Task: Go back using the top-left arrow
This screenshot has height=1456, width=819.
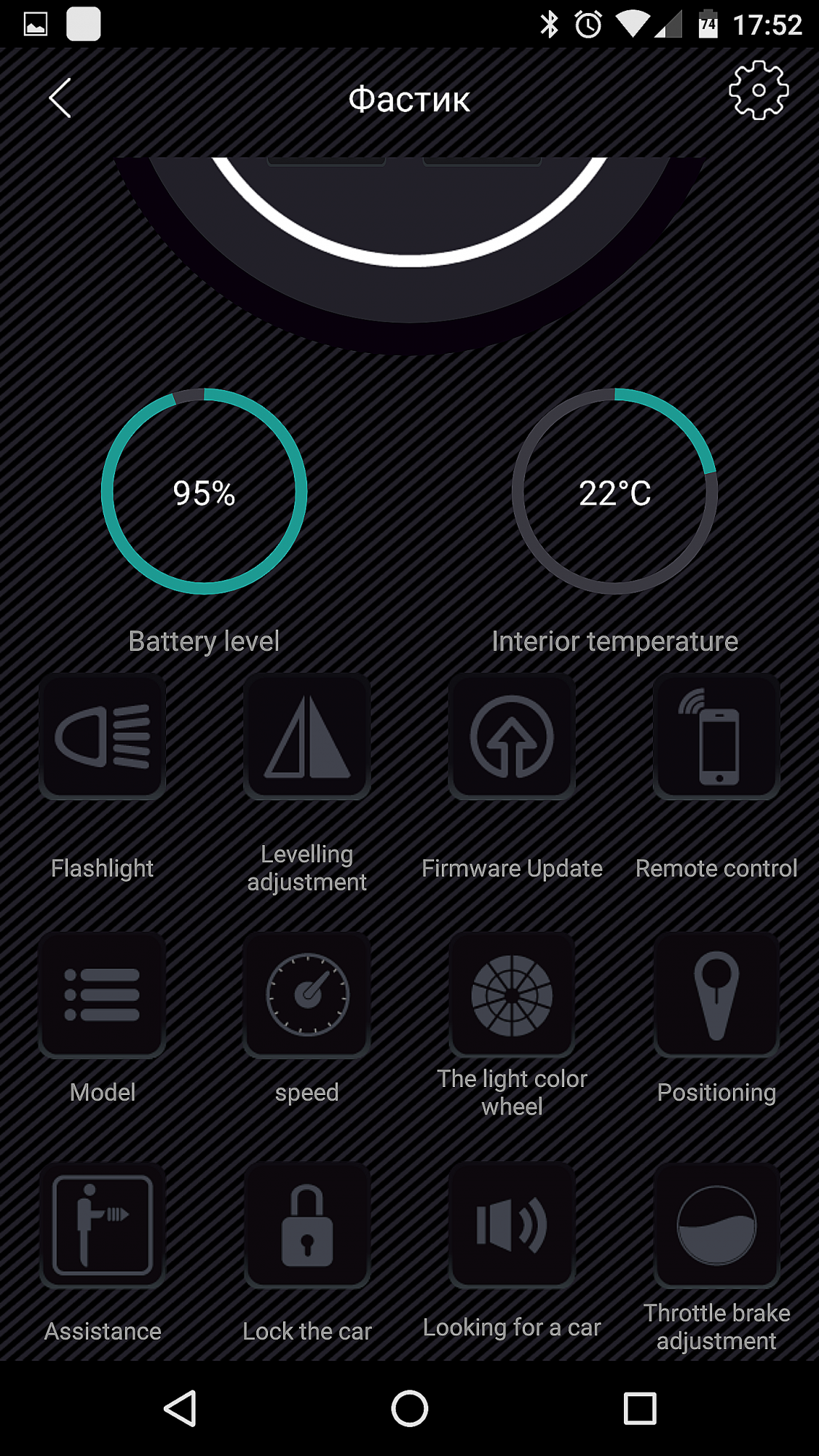Action: (x=60, y=98)
